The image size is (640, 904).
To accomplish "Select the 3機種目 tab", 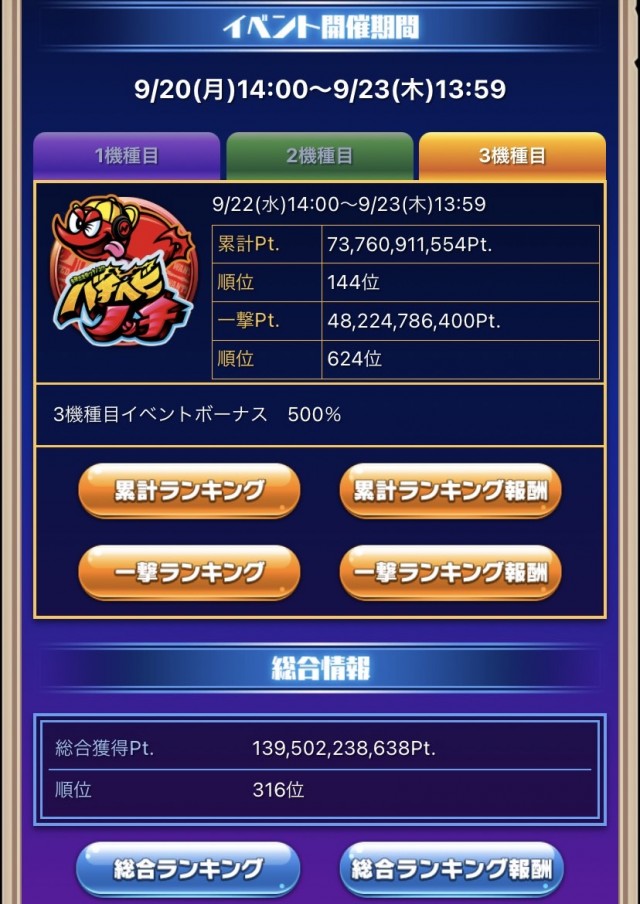I will [512, 156].
